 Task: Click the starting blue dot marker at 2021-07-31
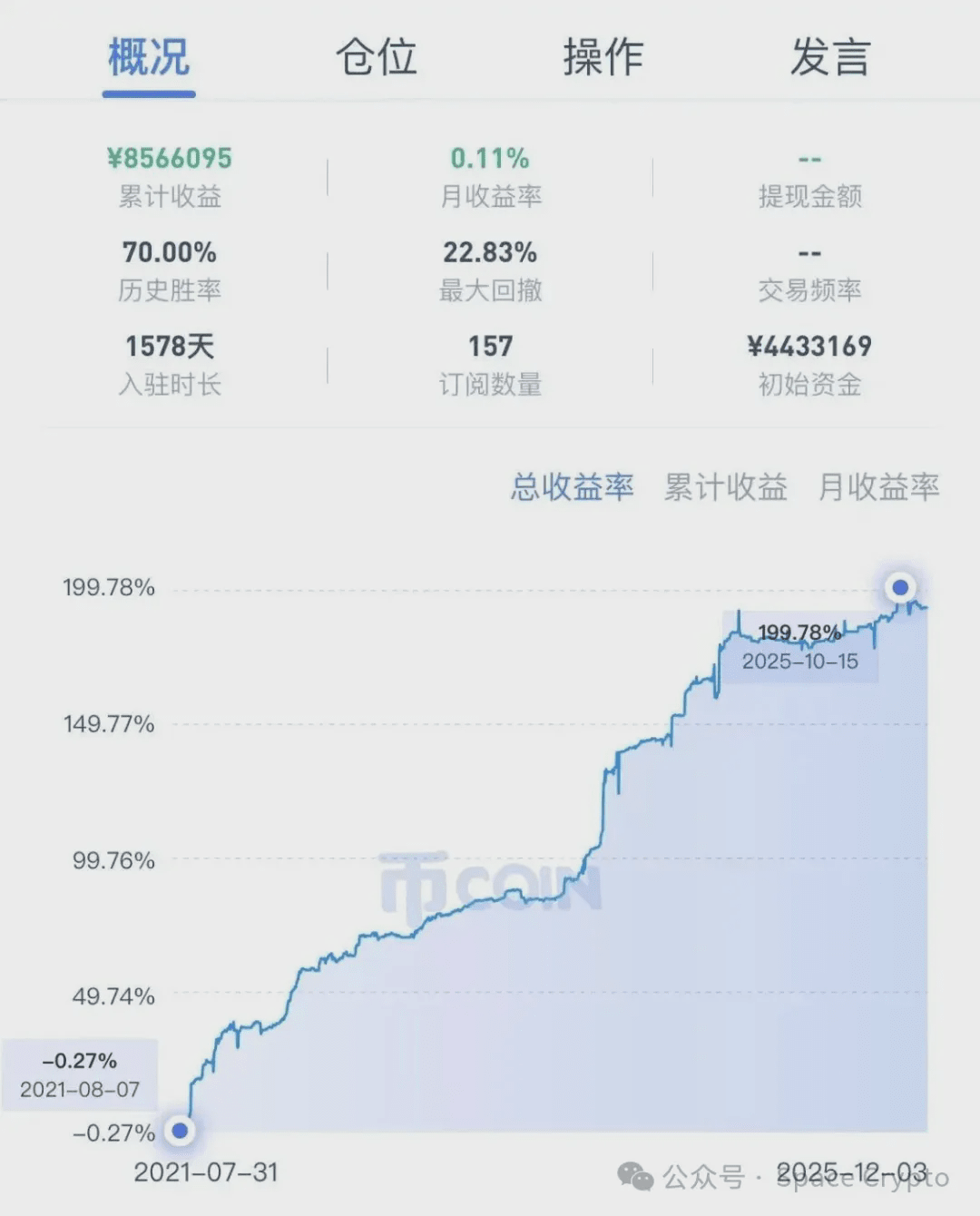coord(181,1130)
